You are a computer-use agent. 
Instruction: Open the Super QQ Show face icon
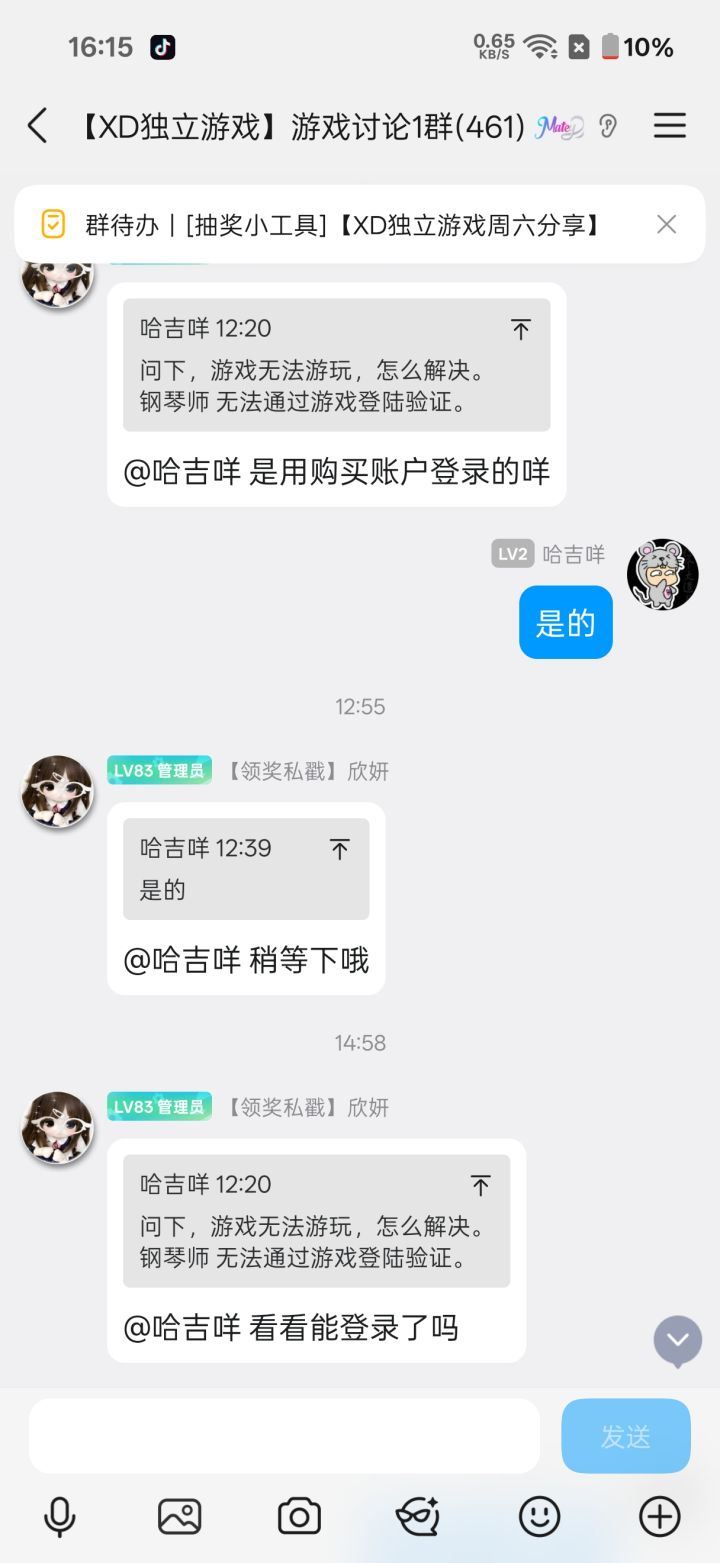pyautogui.click(x=418, y=1516)
